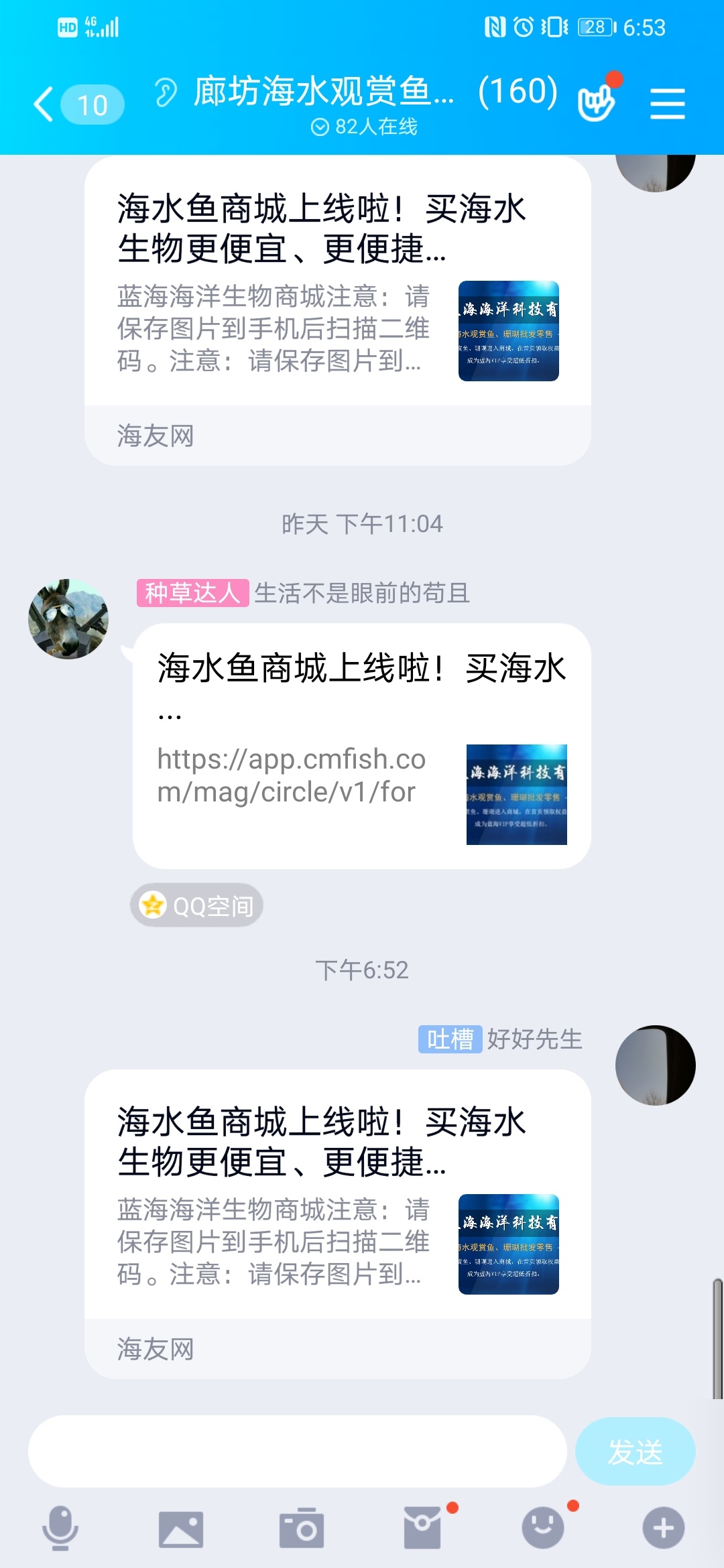
Task: Tap the QQ空间 source chip
Action: pyautogui.click(x=196, y=905)
